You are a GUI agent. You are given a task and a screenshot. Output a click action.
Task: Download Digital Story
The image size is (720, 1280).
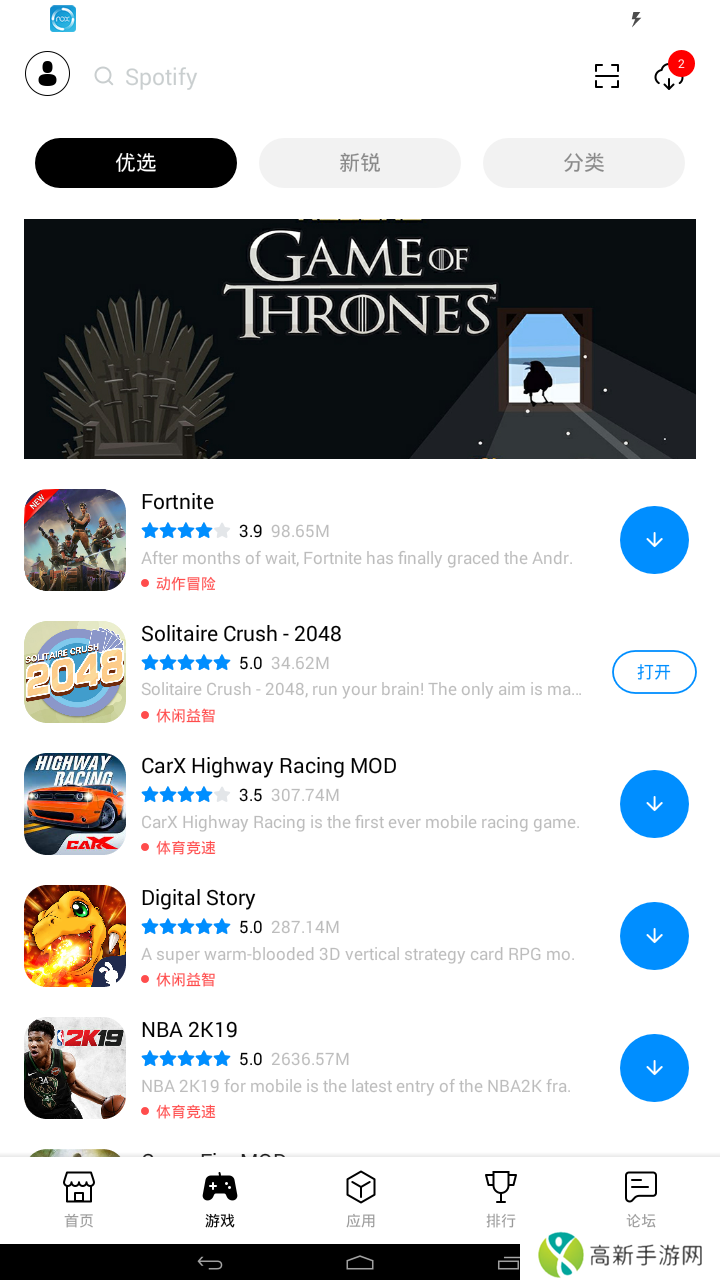tap(654, 936)
